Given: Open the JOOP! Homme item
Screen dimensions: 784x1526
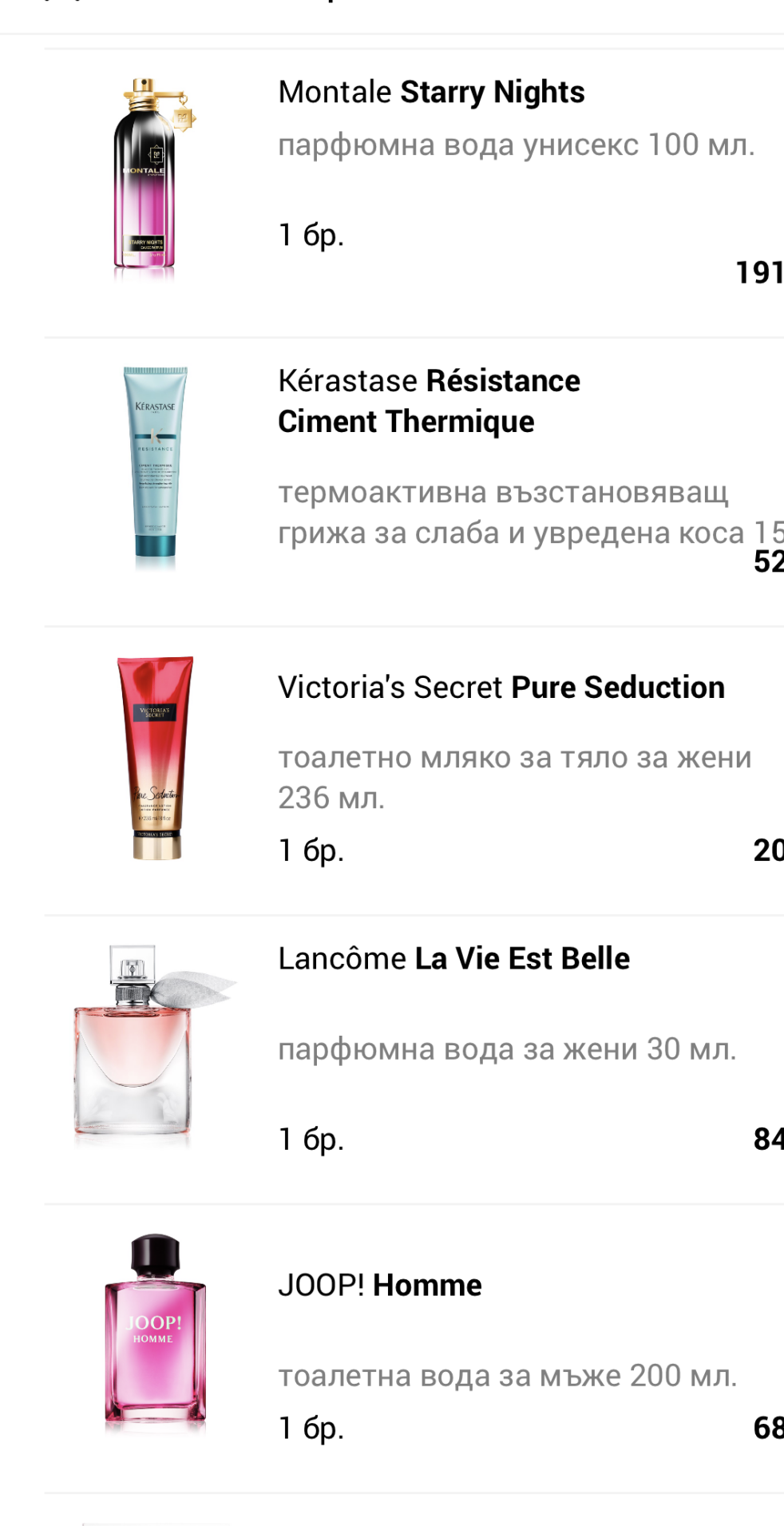Looking at the screenshot, I should [x=380, y=1286].
